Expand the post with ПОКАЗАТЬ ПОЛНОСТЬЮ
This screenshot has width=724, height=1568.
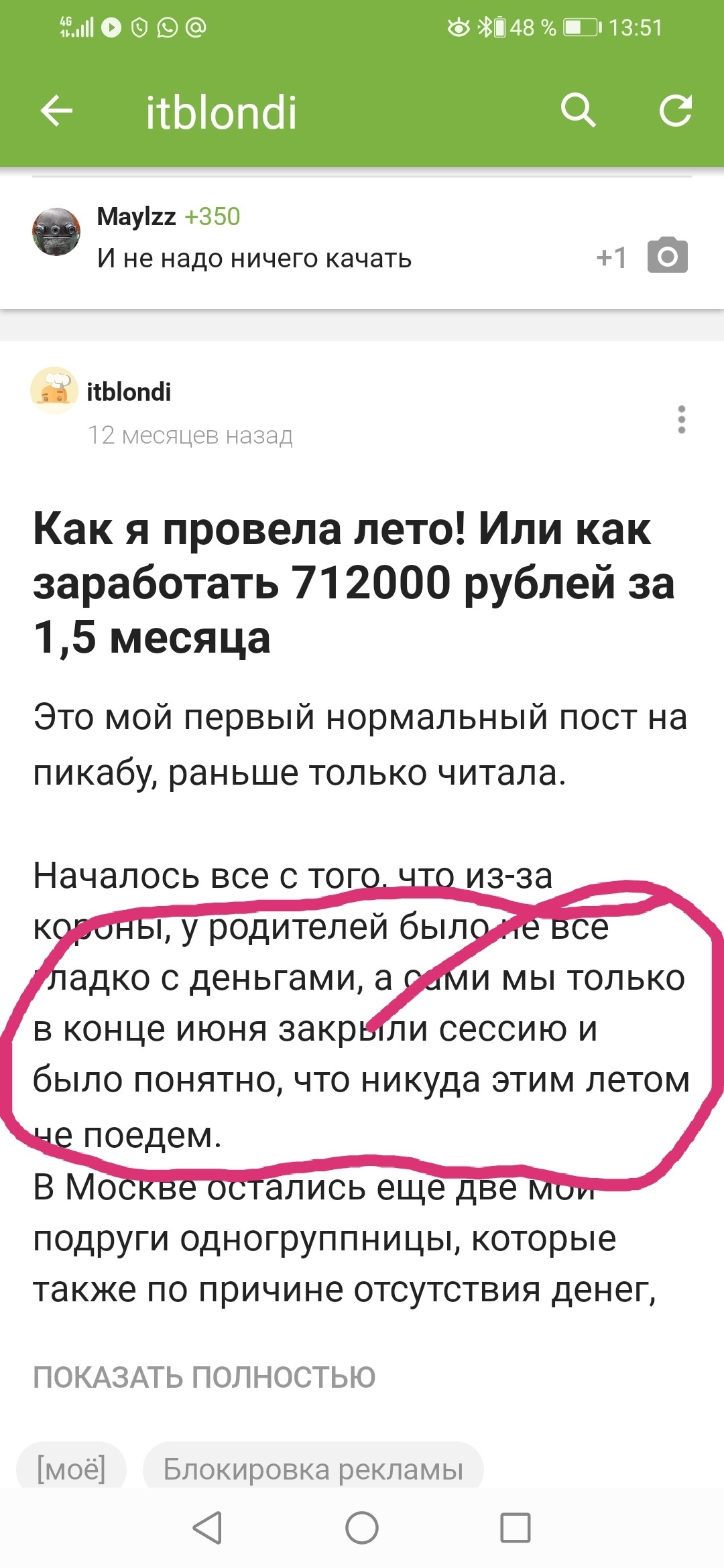(204, 1378)
